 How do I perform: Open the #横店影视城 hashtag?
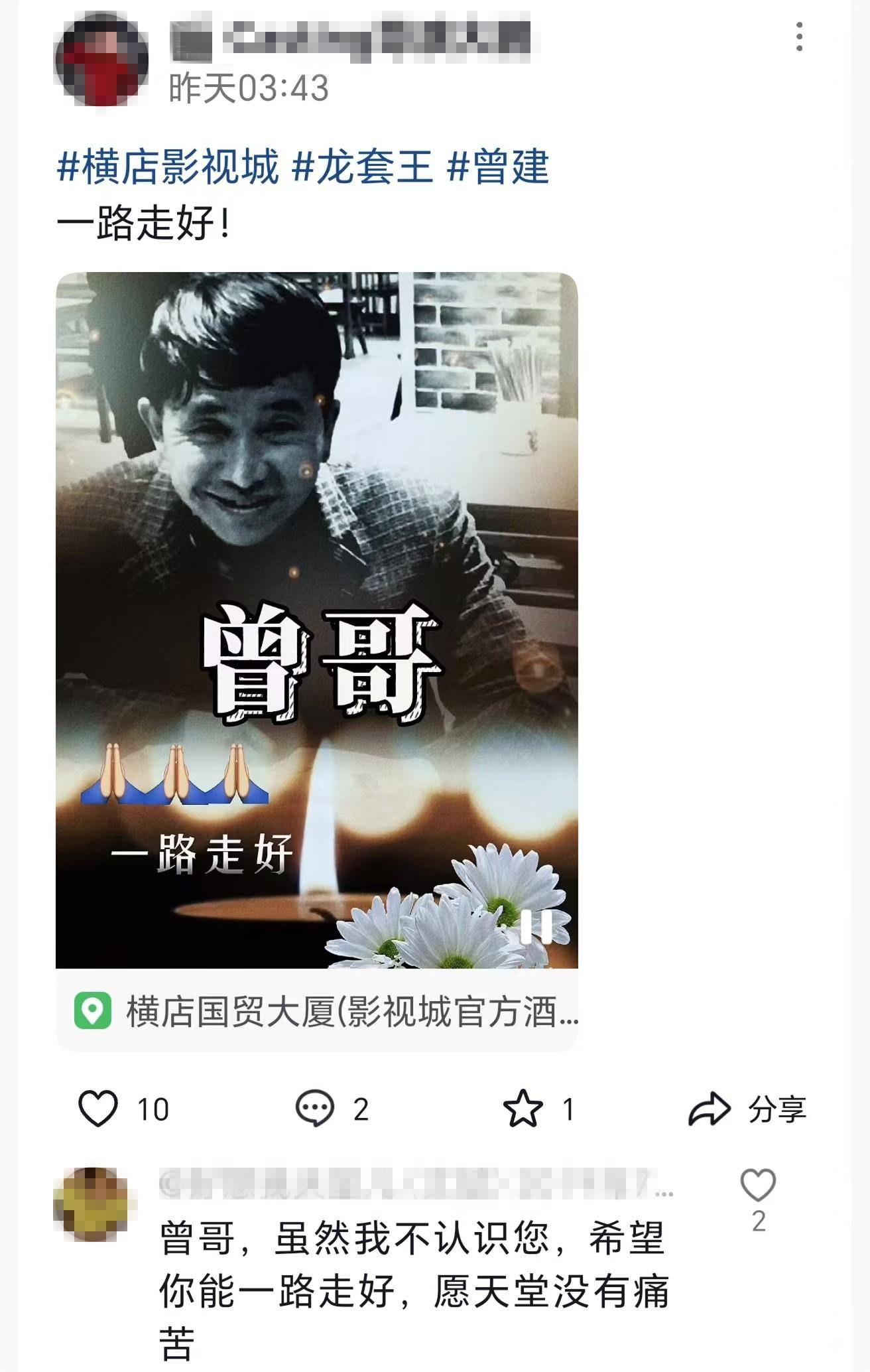[168, 167]
